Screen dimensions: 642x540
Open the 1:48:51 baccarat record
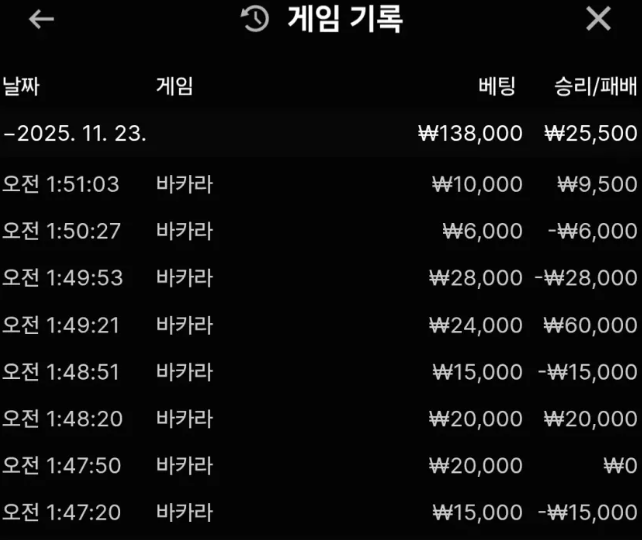click(320, 372)
